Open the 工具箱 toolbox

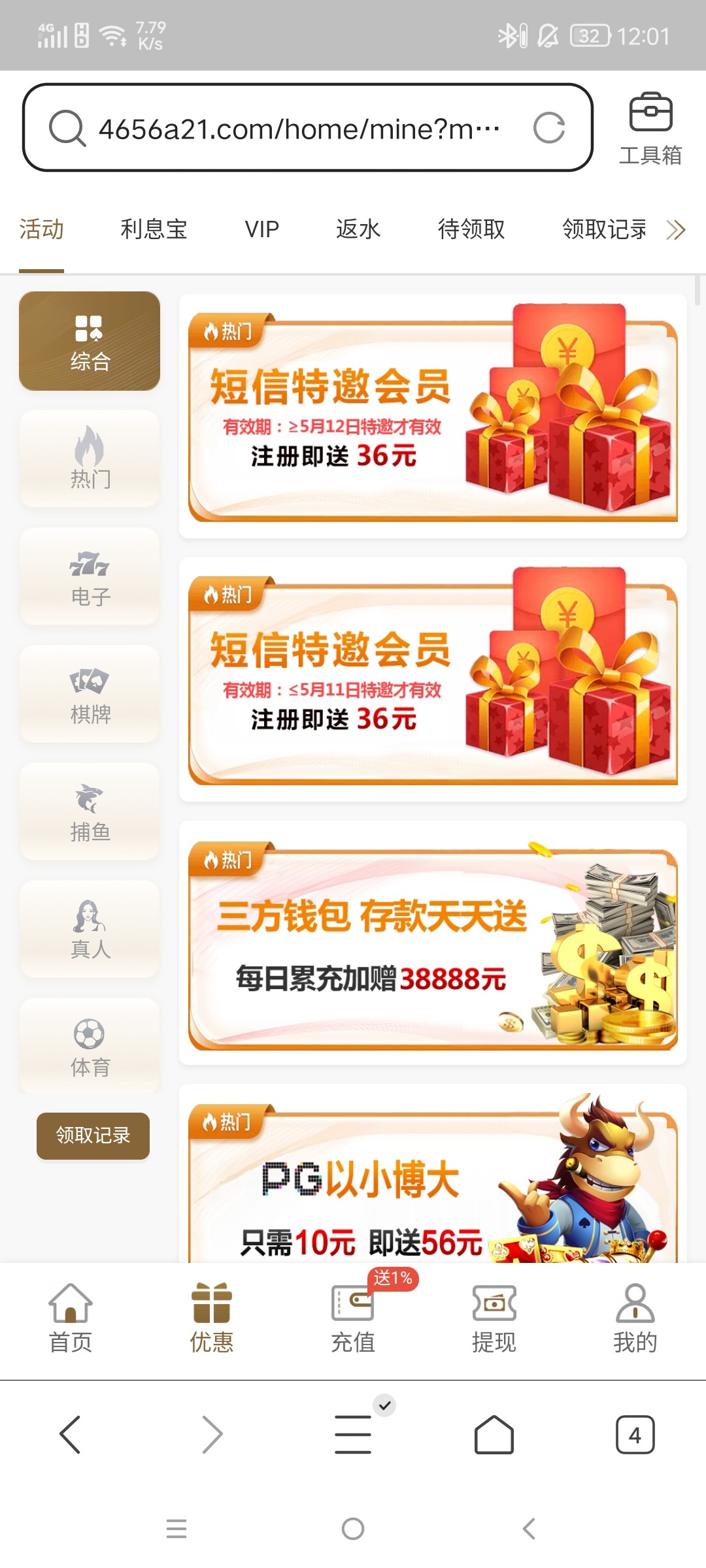pyautogui.click(x=650, y=129)
